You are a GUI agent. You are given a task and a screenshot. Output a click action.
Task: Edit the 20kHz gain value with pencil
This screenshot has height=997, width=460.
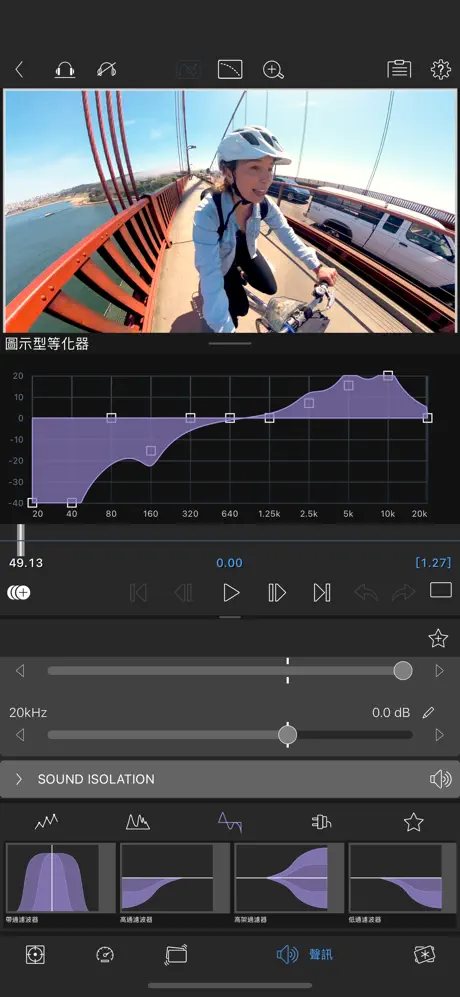click(429, 712)
